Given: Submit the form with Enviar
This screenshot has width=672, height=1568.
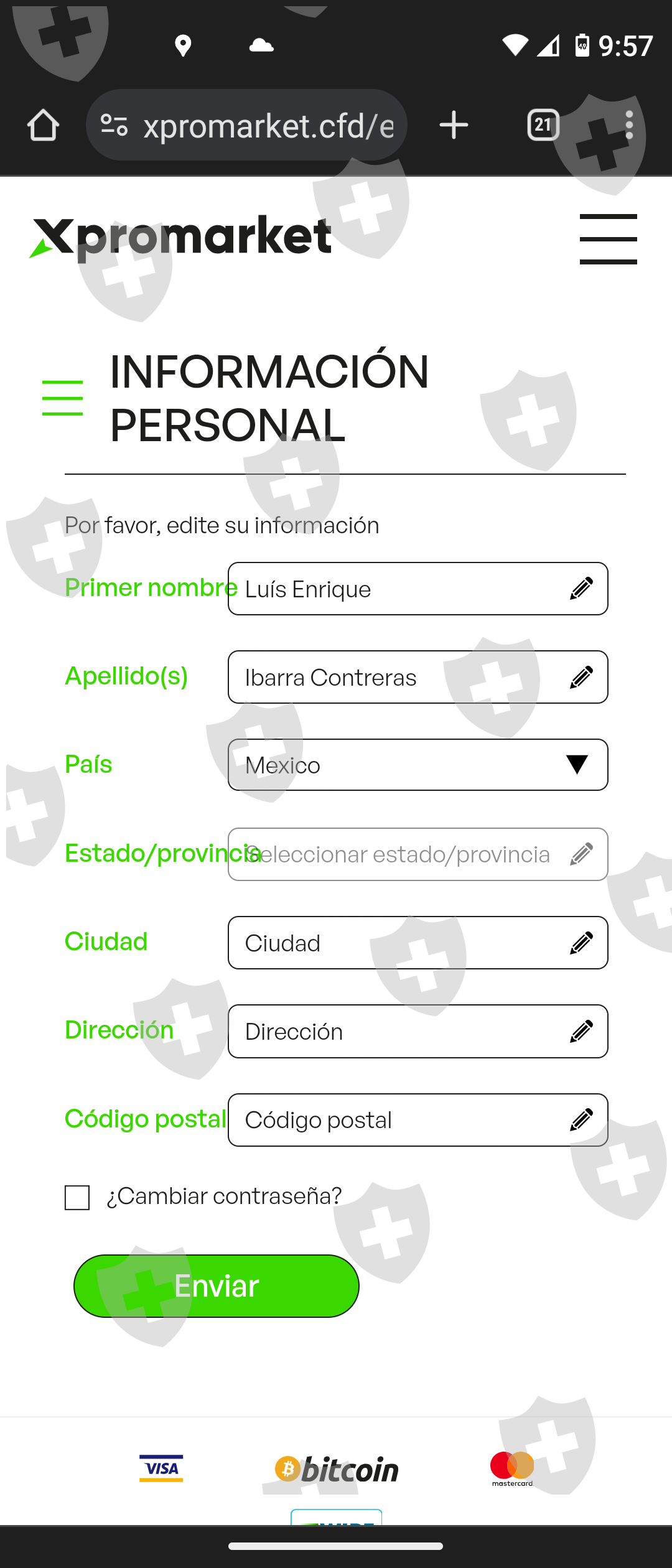Looking at the screenshot, I should [217, 1286].
